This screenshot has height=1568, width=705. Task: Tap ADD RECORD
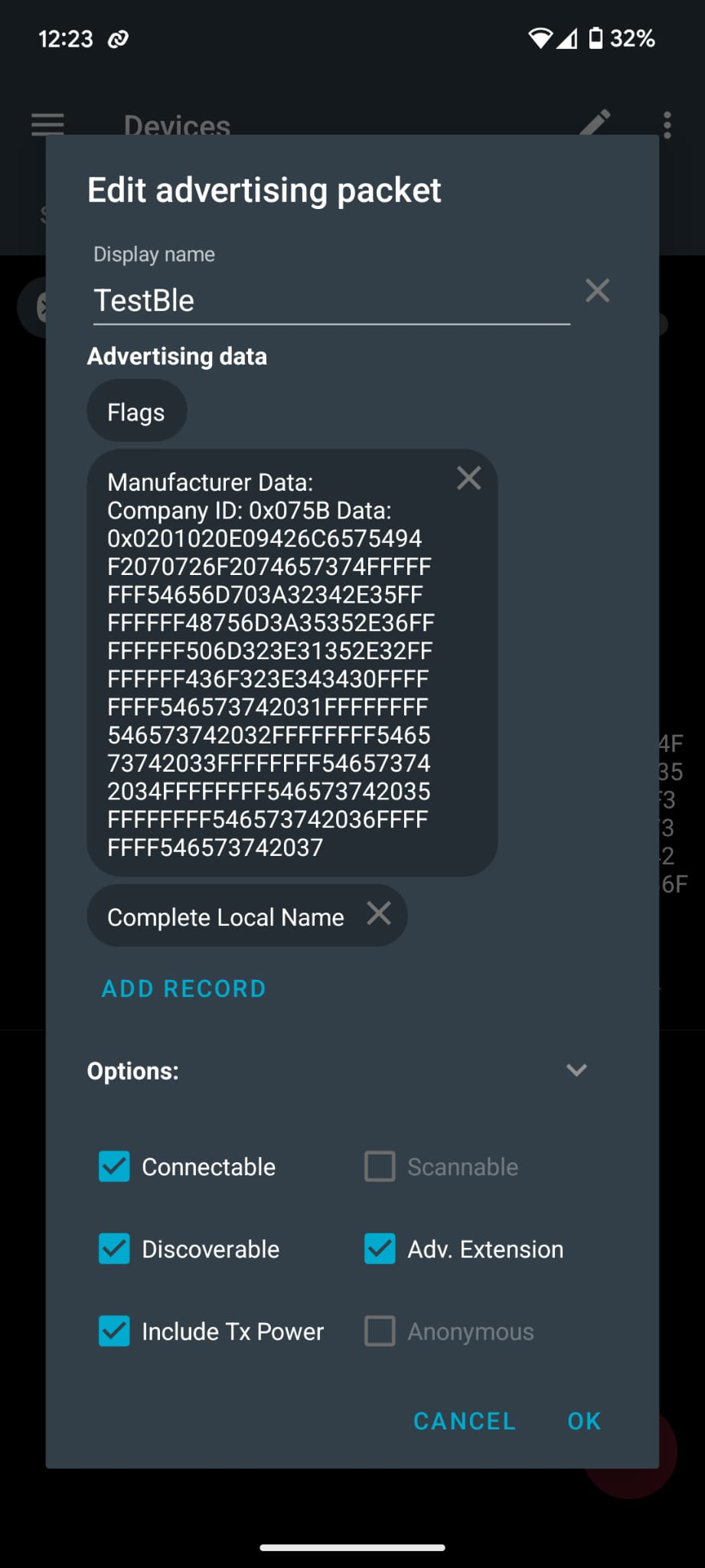tap(184, 988)
